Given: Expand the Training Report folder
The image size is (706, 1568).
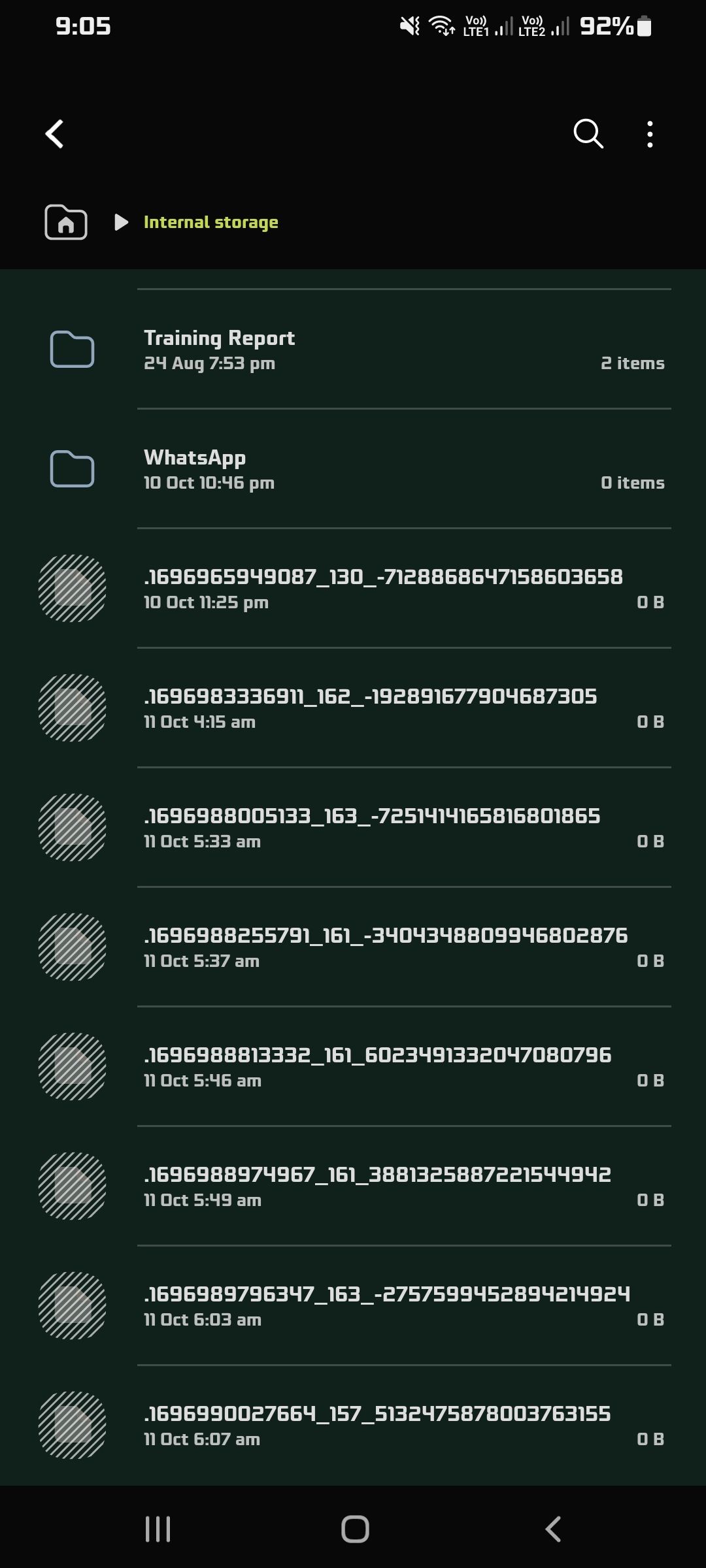Looking at the screenshot, I should 327,350.
